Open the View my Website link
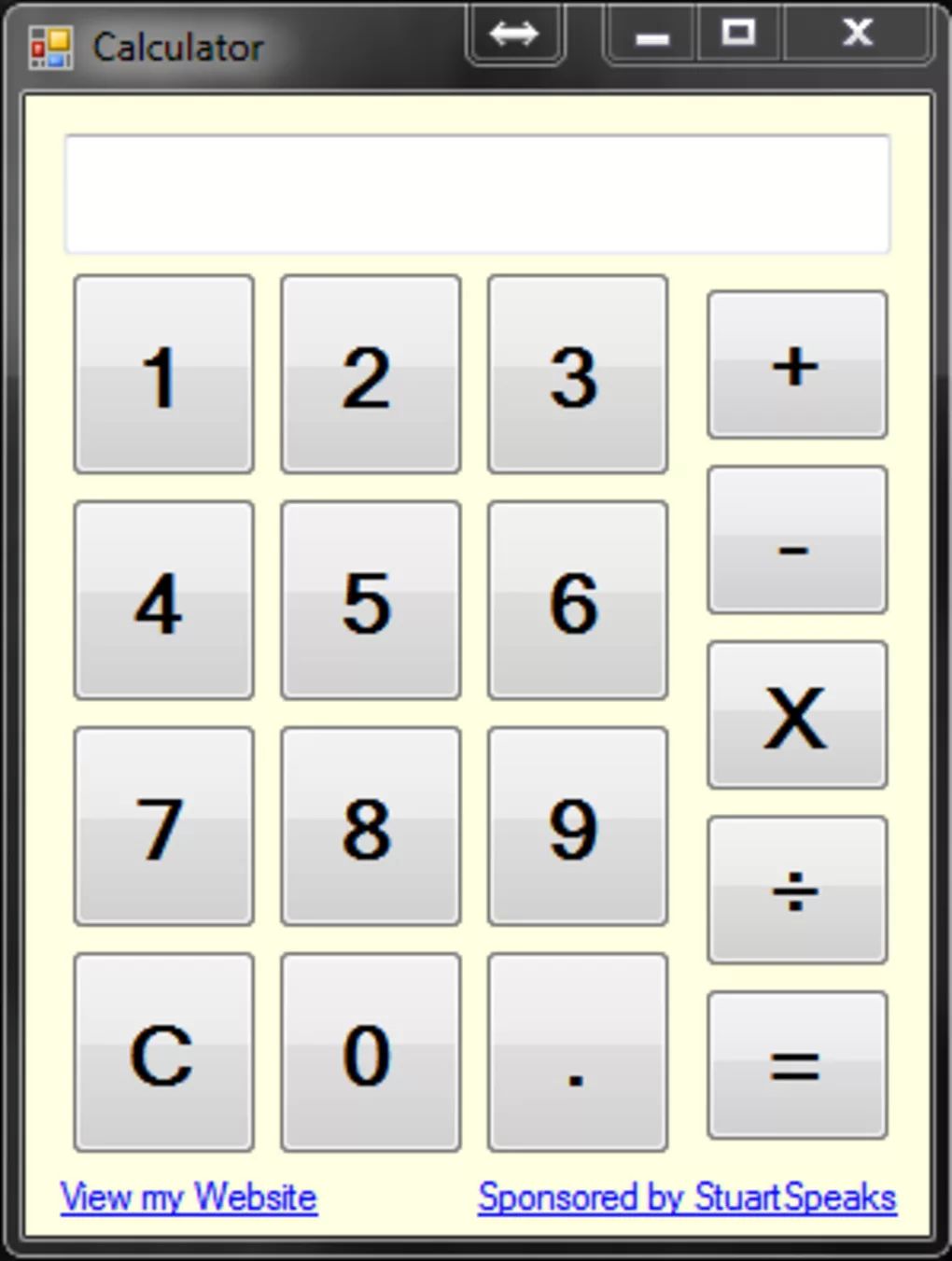952x1261 pixels. [x=189, y=1198]
